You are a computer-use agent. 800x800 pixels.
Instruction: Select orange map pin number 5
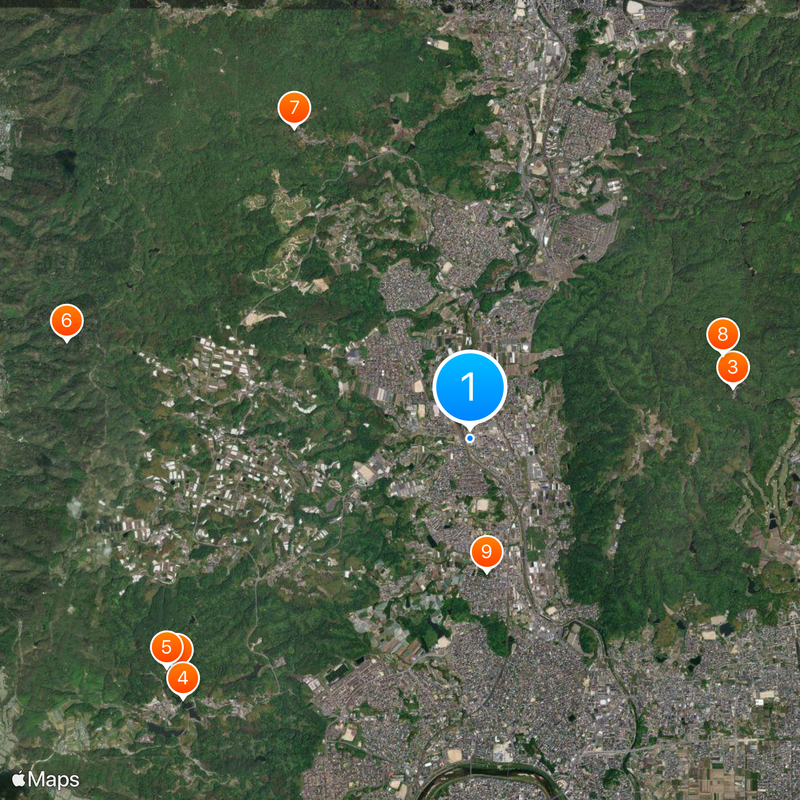pos(165,647)
